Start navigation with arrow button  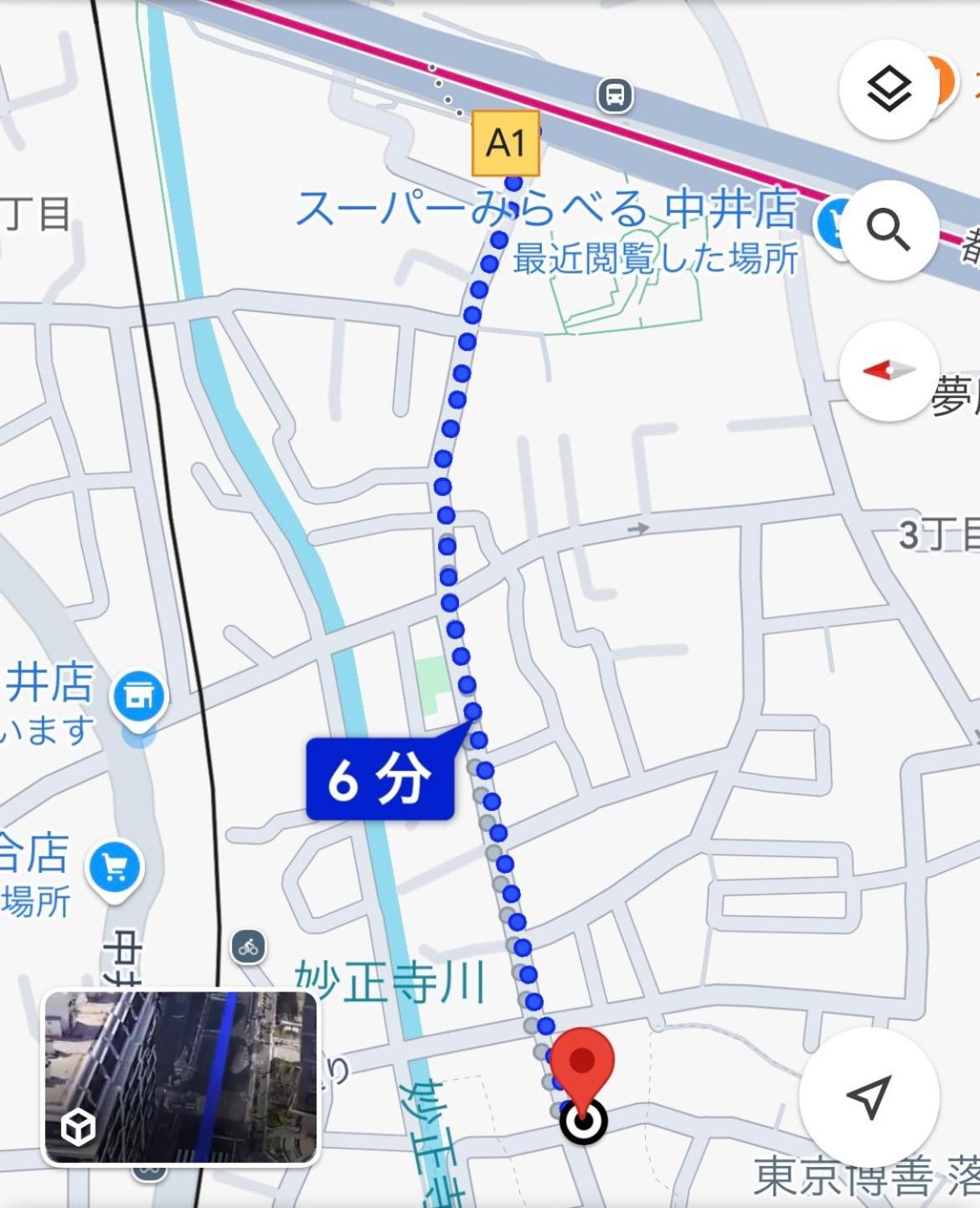pyautogui.click(x=869, y=1097)
